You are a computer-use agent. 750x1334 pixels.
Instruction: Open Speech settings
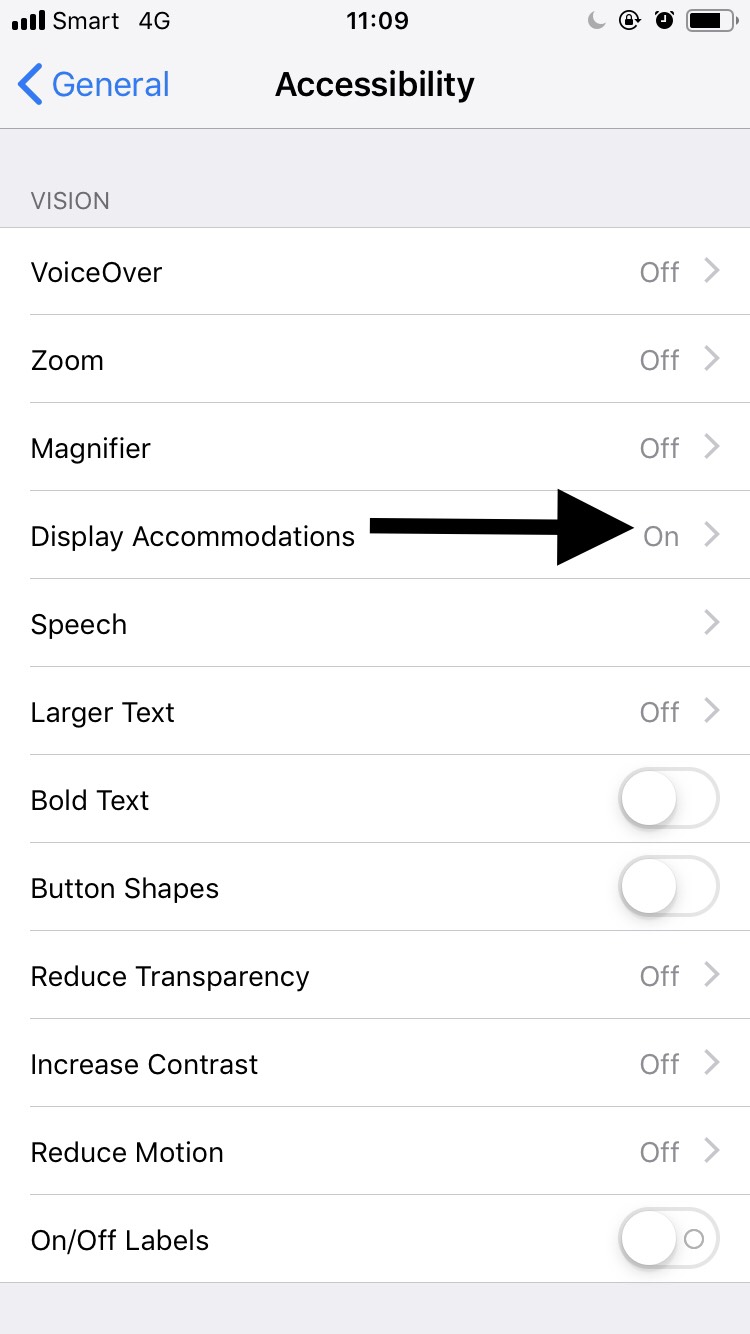[x=375, y=624]
